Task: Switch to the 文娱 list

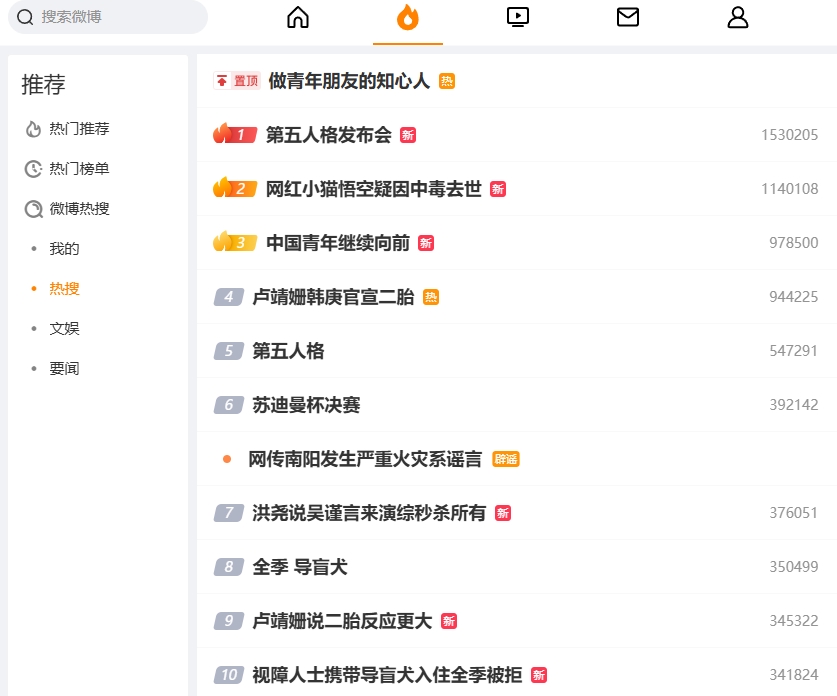Action: point(64,329)
